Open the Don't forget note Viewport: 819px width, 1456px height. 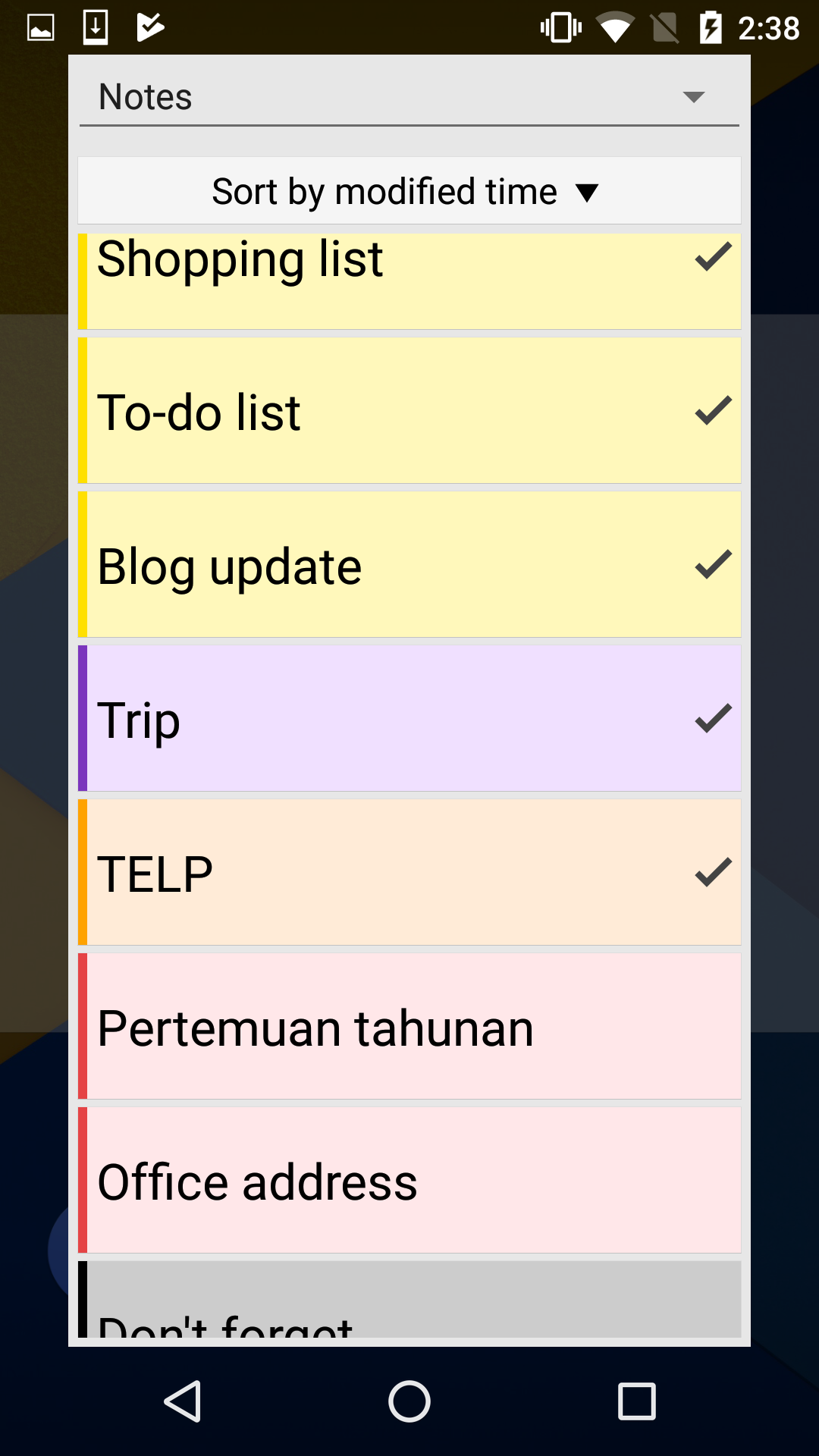(x=409, y=1299)
